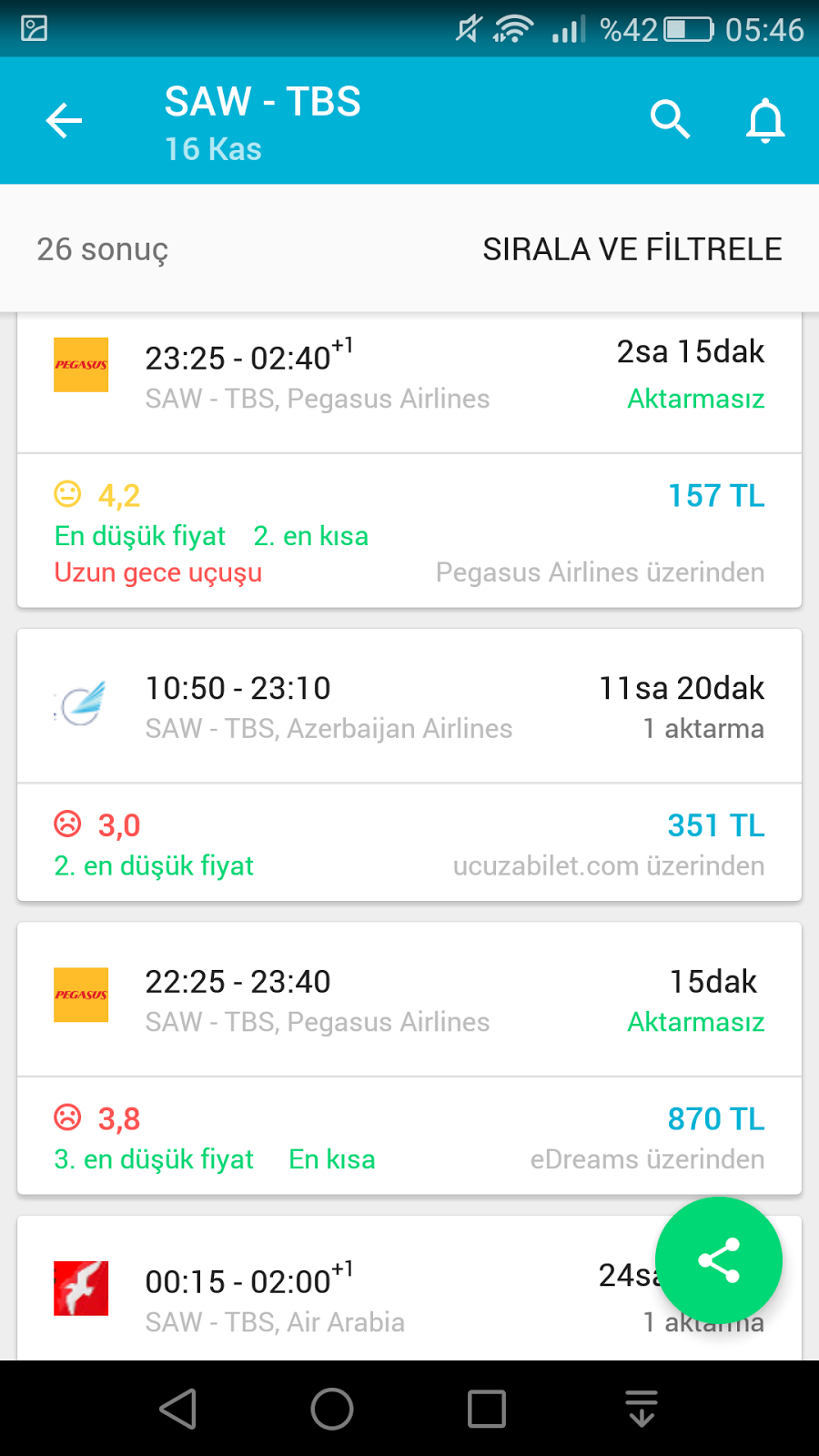Tap the yellow neutral face rating emoji
This screenshot has height=1456, width=819.
point(67,495)
